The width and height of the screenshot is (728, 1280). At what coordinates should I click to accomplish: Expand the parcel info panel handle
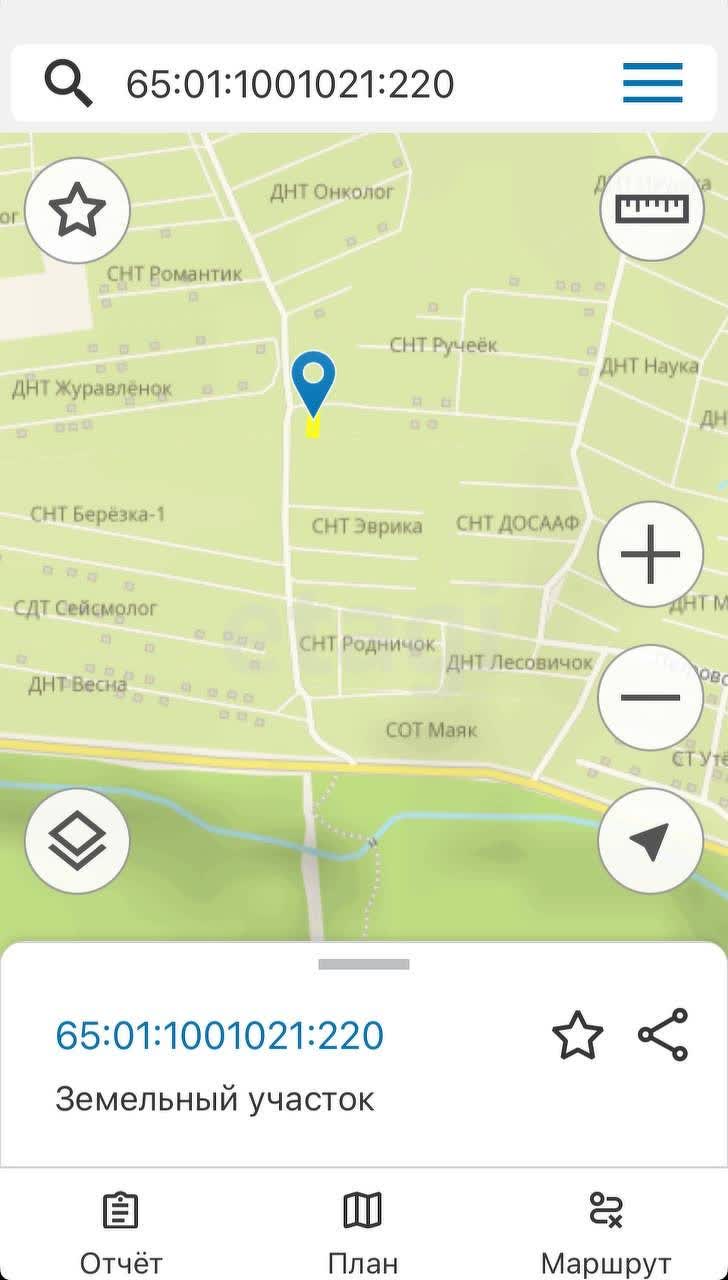[x=363, y=964]
